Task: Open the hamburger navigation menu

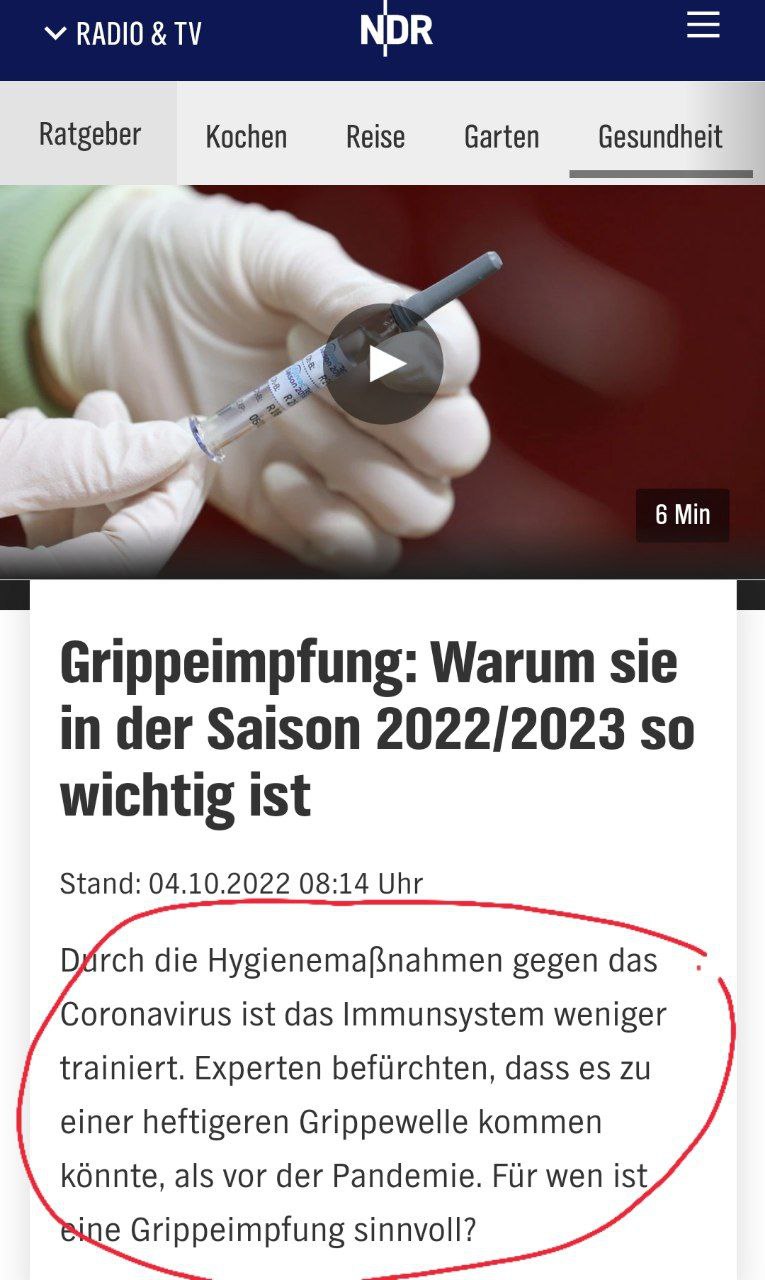Action: point(703,27)
